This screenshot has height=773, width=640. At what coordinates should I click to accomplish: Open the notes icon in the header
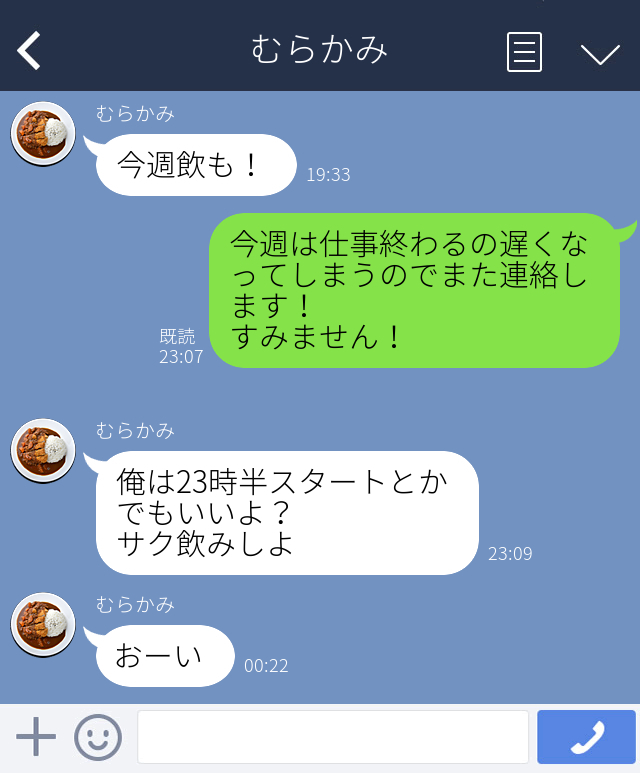524,52
